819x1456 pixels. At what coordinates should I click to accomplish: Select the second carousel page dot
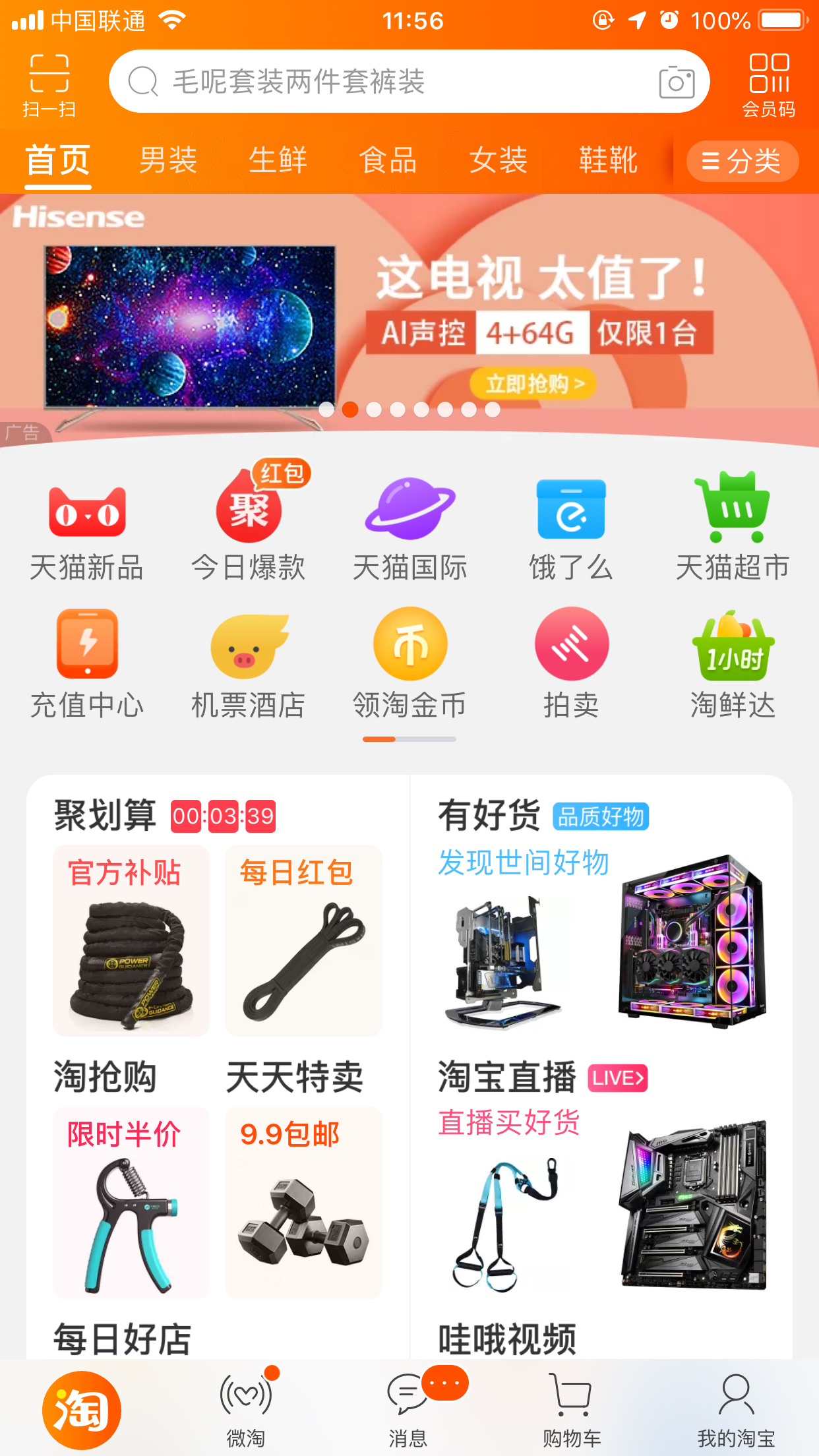(x=349, y=409)
